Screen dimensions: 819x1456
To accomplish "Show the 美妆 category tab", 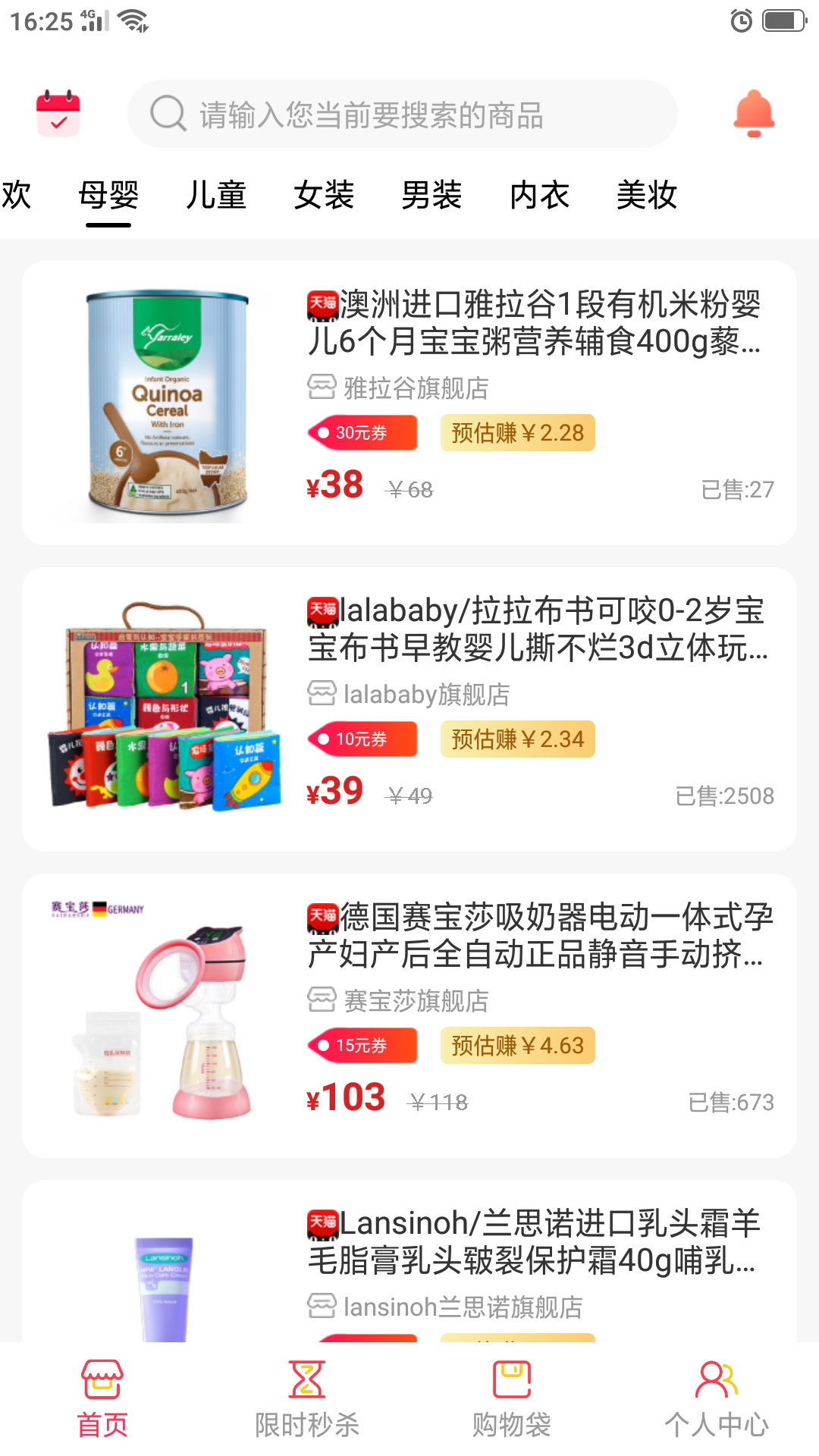I will coord(646,196).
